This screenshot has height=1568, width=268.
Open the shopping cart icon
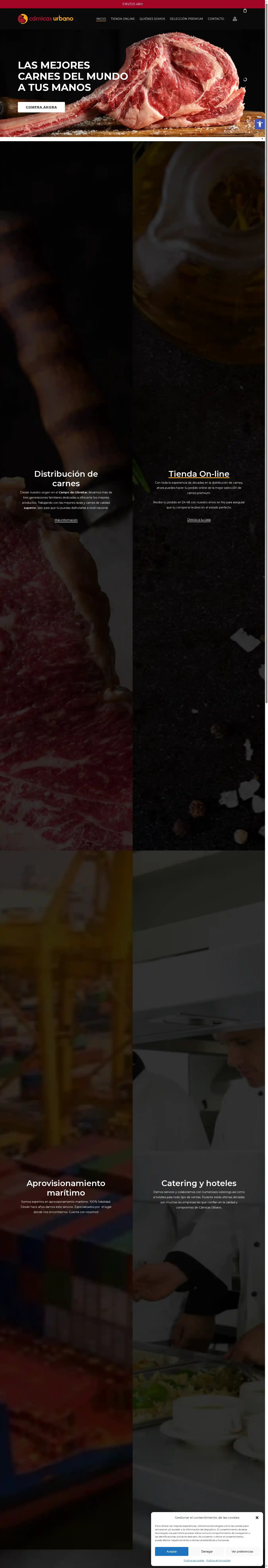tap(245, 10)
